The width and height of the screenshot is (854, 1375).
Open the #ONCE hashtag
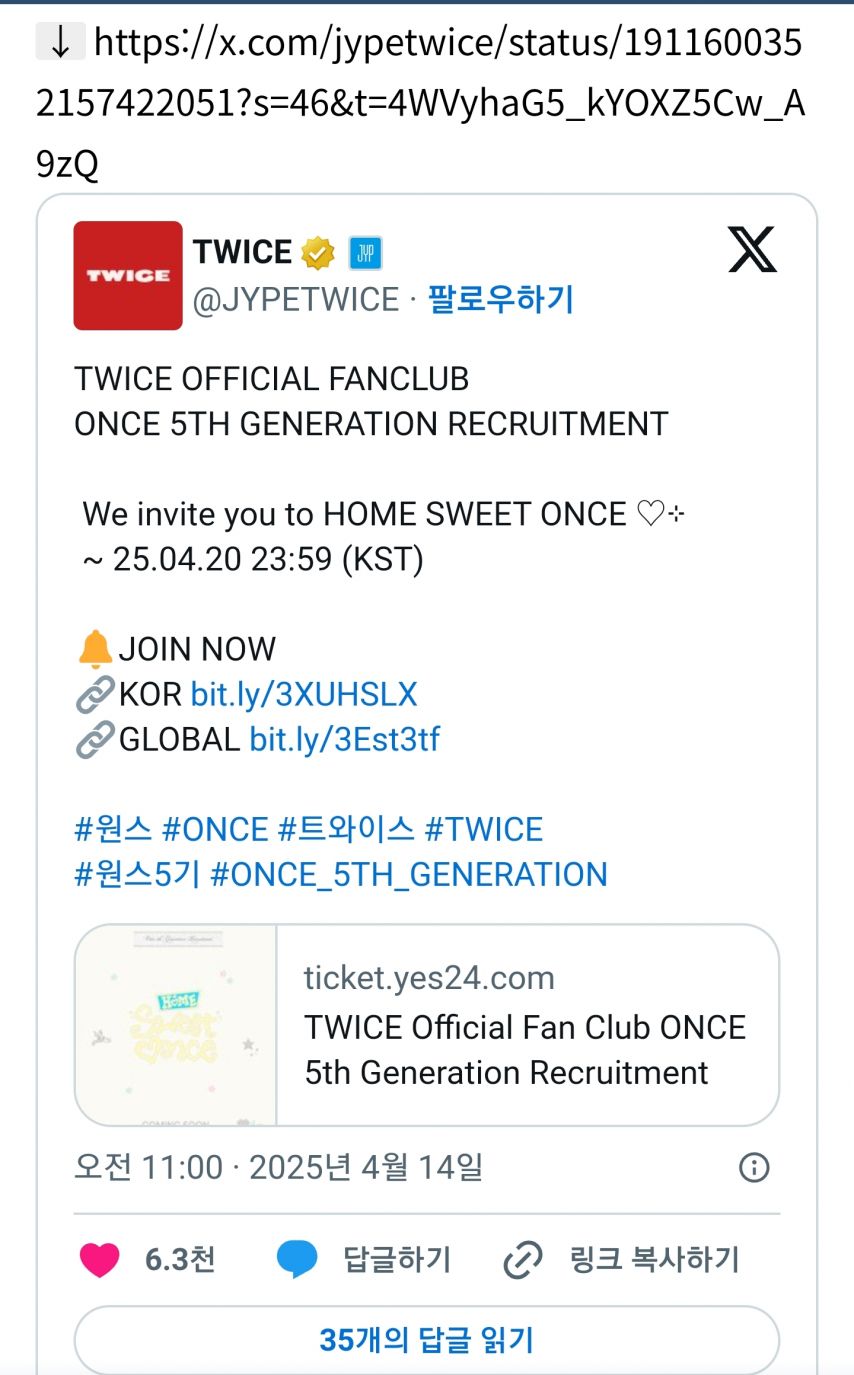point(215,829)
